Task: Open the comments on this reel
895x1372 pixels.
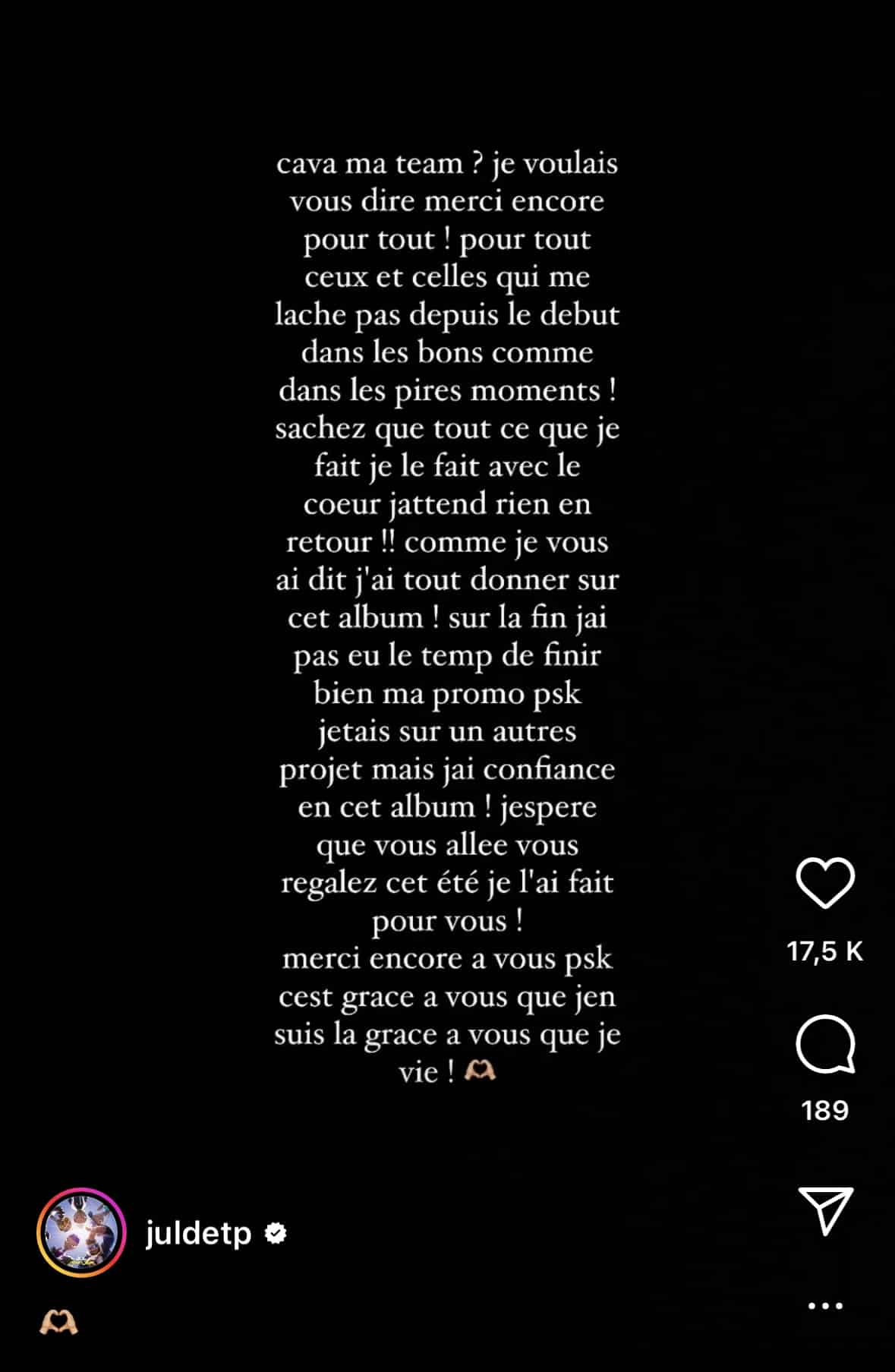Action: coord(824,1044)
